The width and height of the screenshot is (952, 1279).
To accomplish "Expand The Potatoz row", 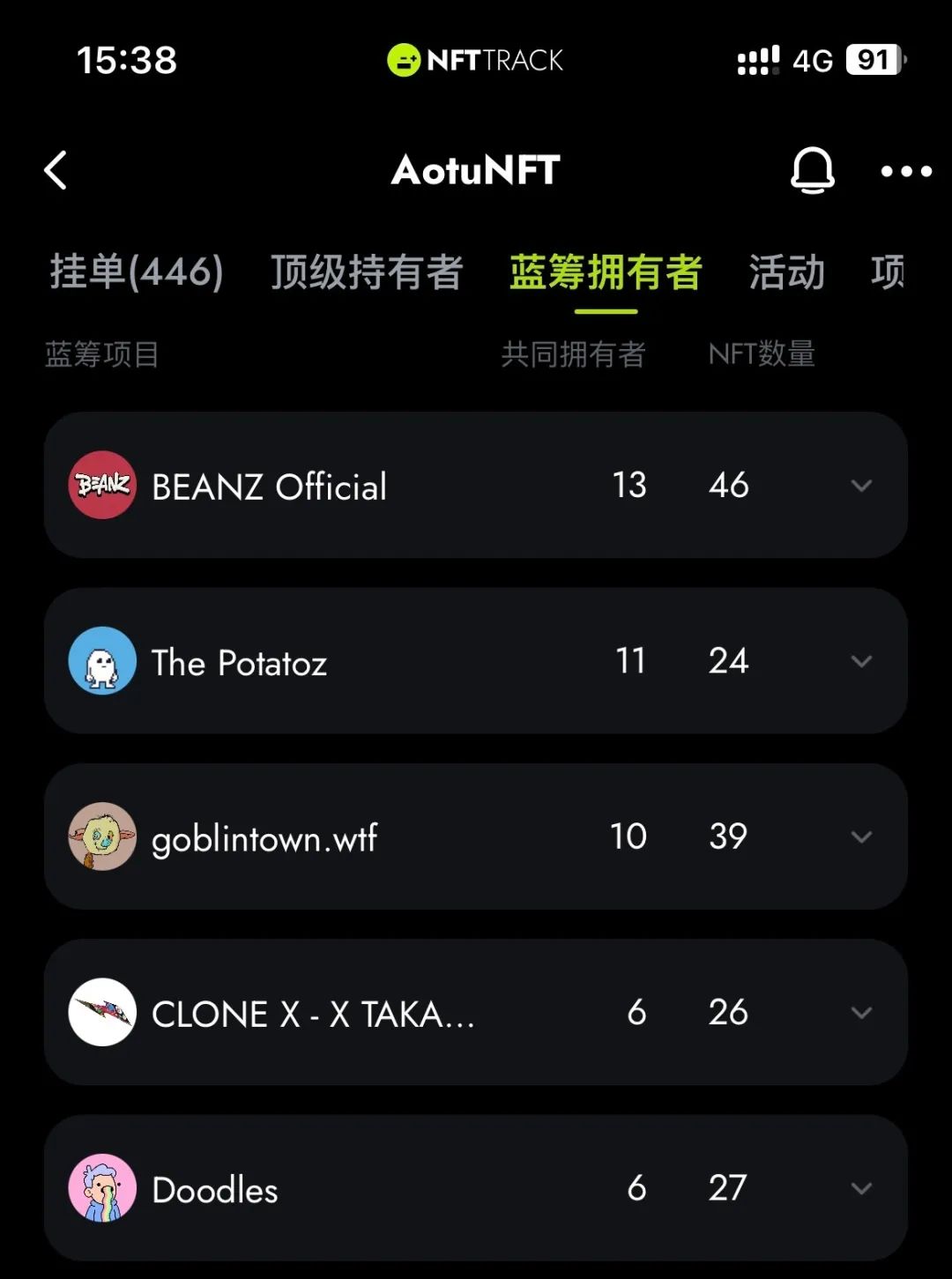I will (861, 661).
